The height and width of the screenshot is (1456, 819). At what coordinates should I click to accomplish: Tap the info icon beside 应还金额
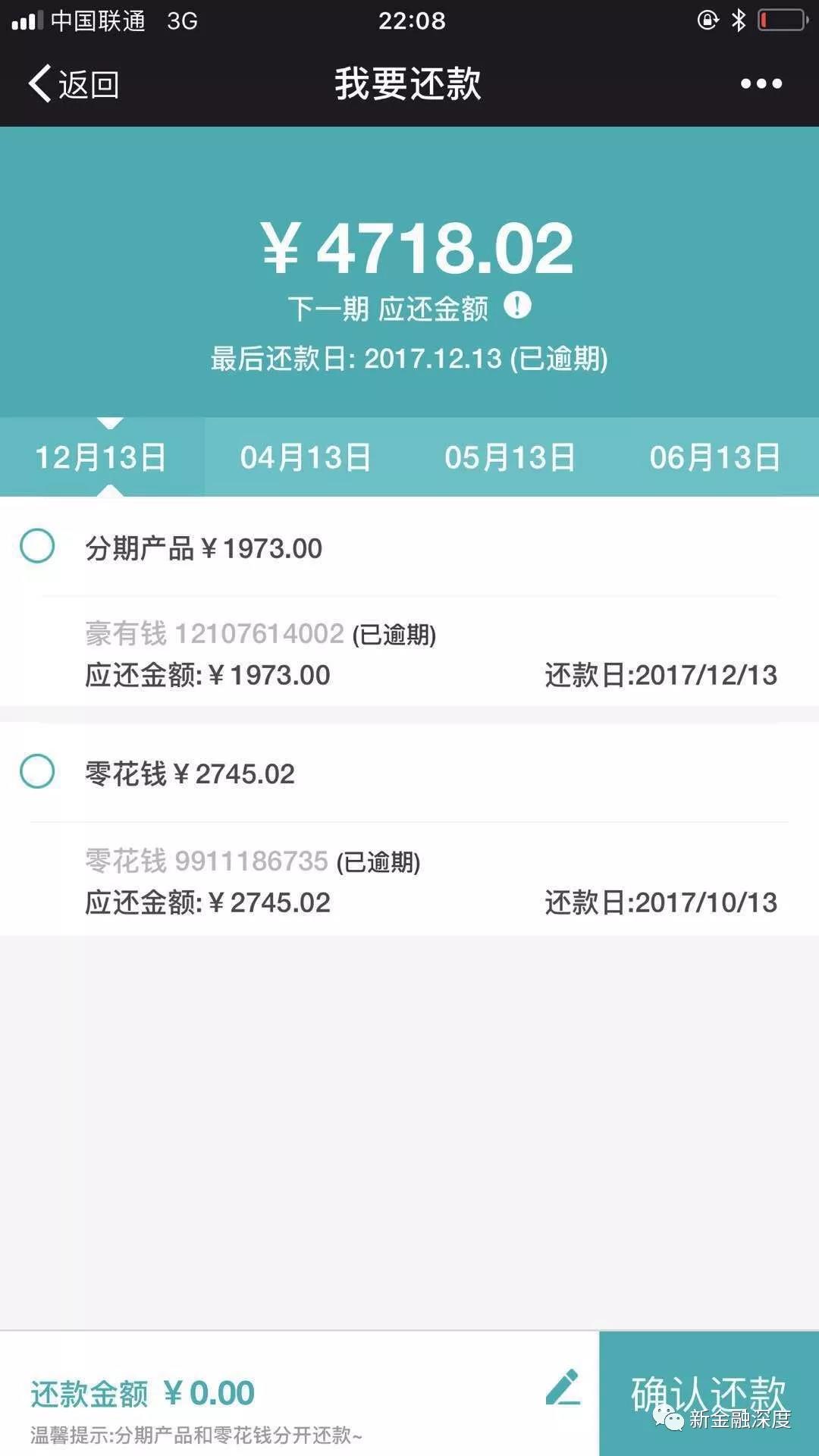(517, 306)
